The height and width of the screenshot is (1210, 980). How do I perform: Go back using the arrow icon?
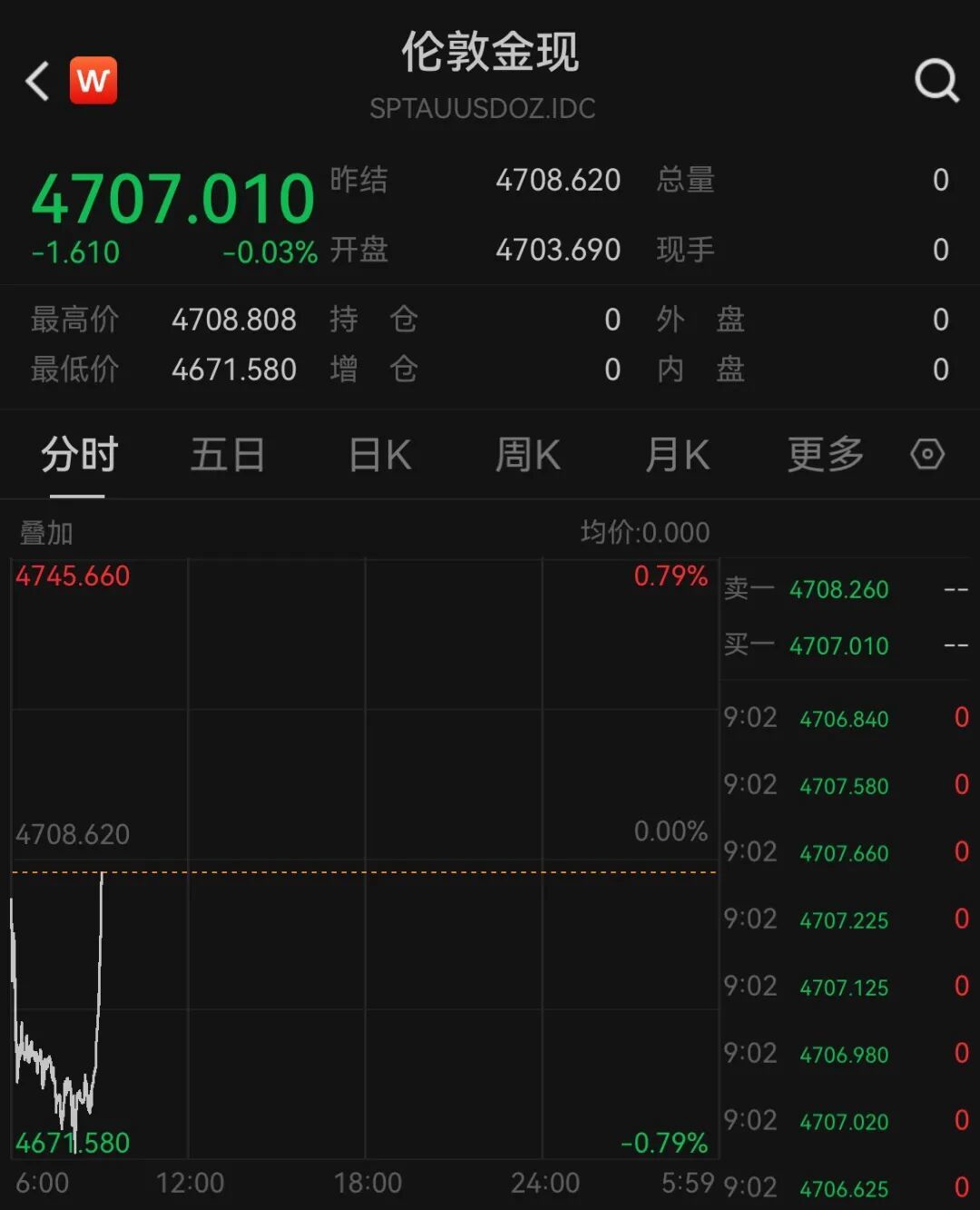coord(36,81)
